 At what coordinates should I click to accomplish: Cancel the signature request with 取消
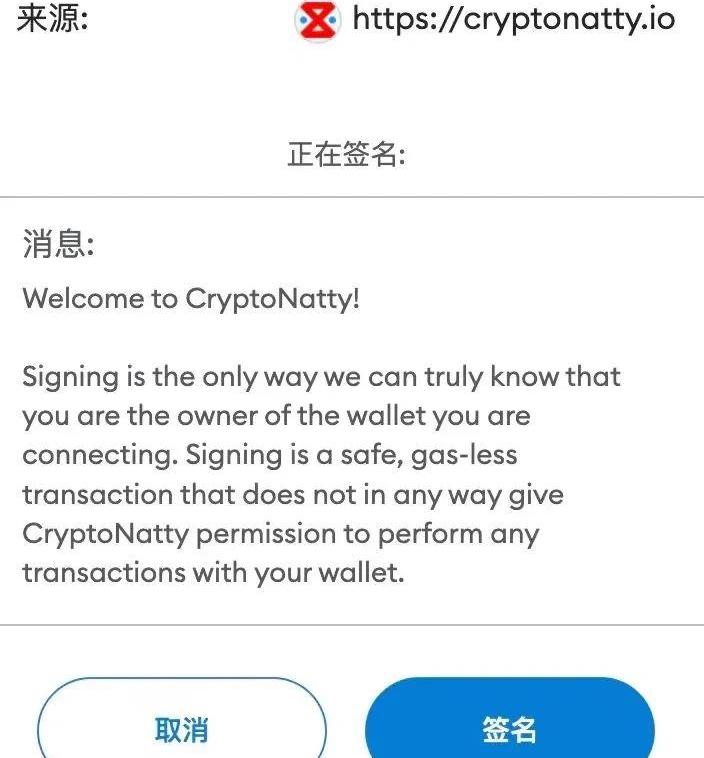coord(182,728)
